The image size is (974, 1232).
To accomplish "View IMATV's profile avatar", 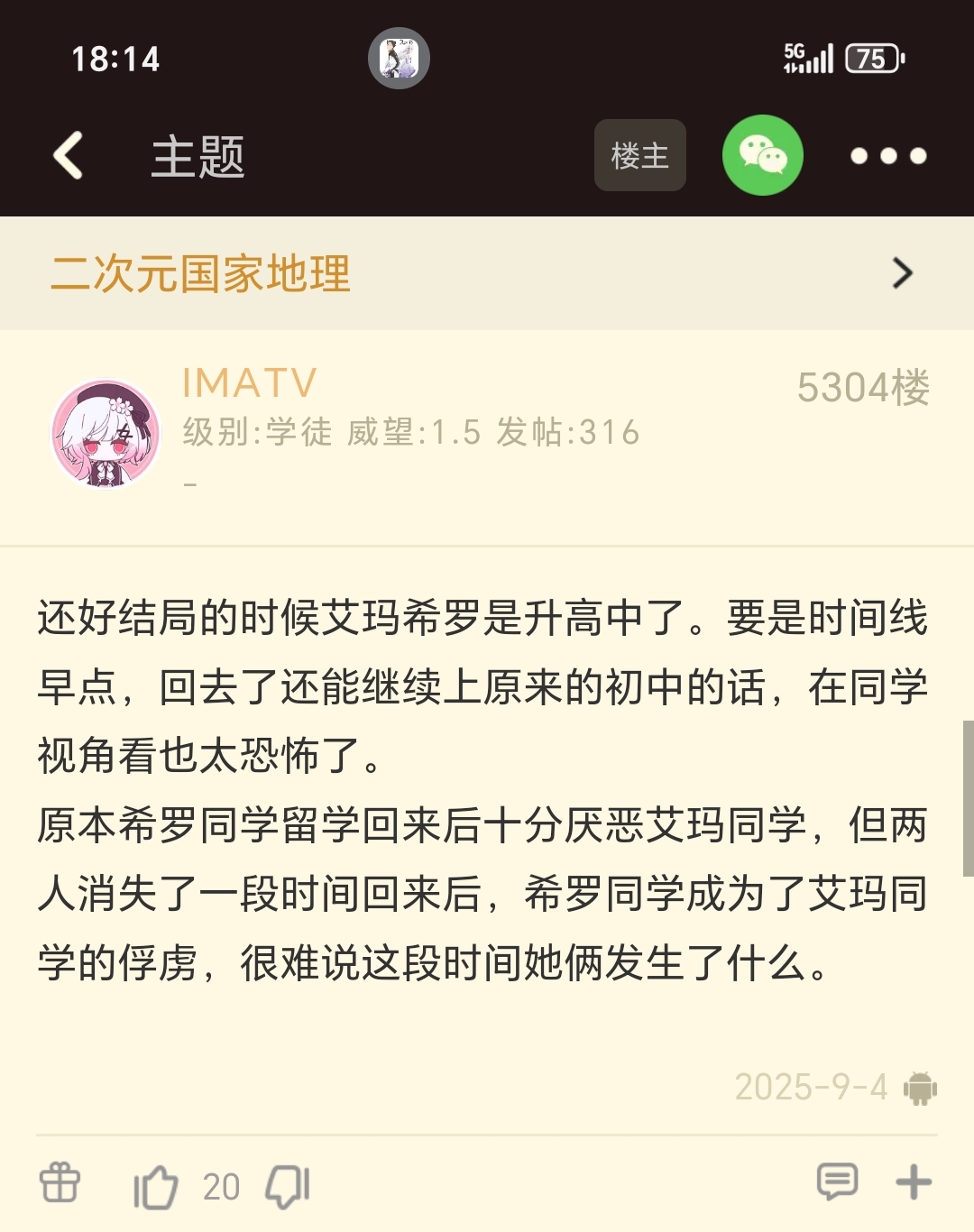I will [106, 434].
